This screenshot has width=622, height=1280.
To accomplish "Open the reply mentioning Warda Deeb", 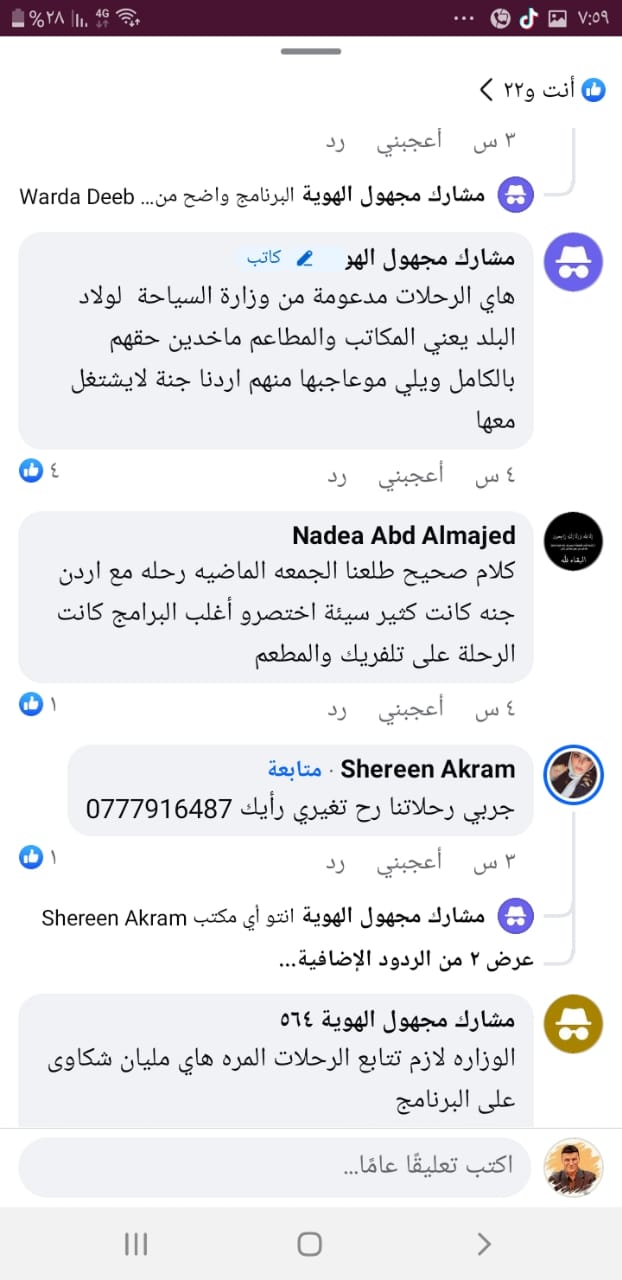I will (277, 195).
